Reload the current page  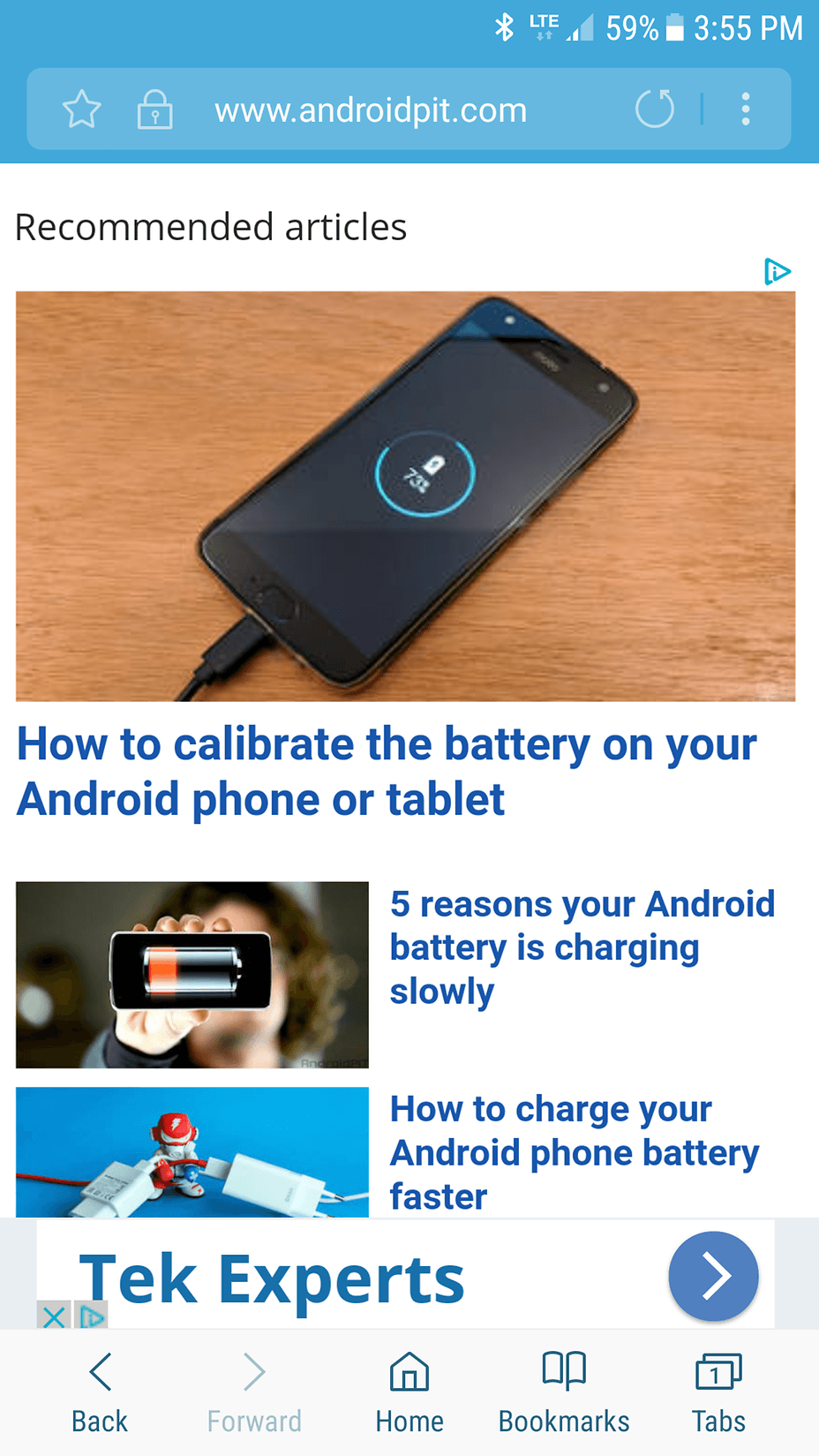coord(655,109)
